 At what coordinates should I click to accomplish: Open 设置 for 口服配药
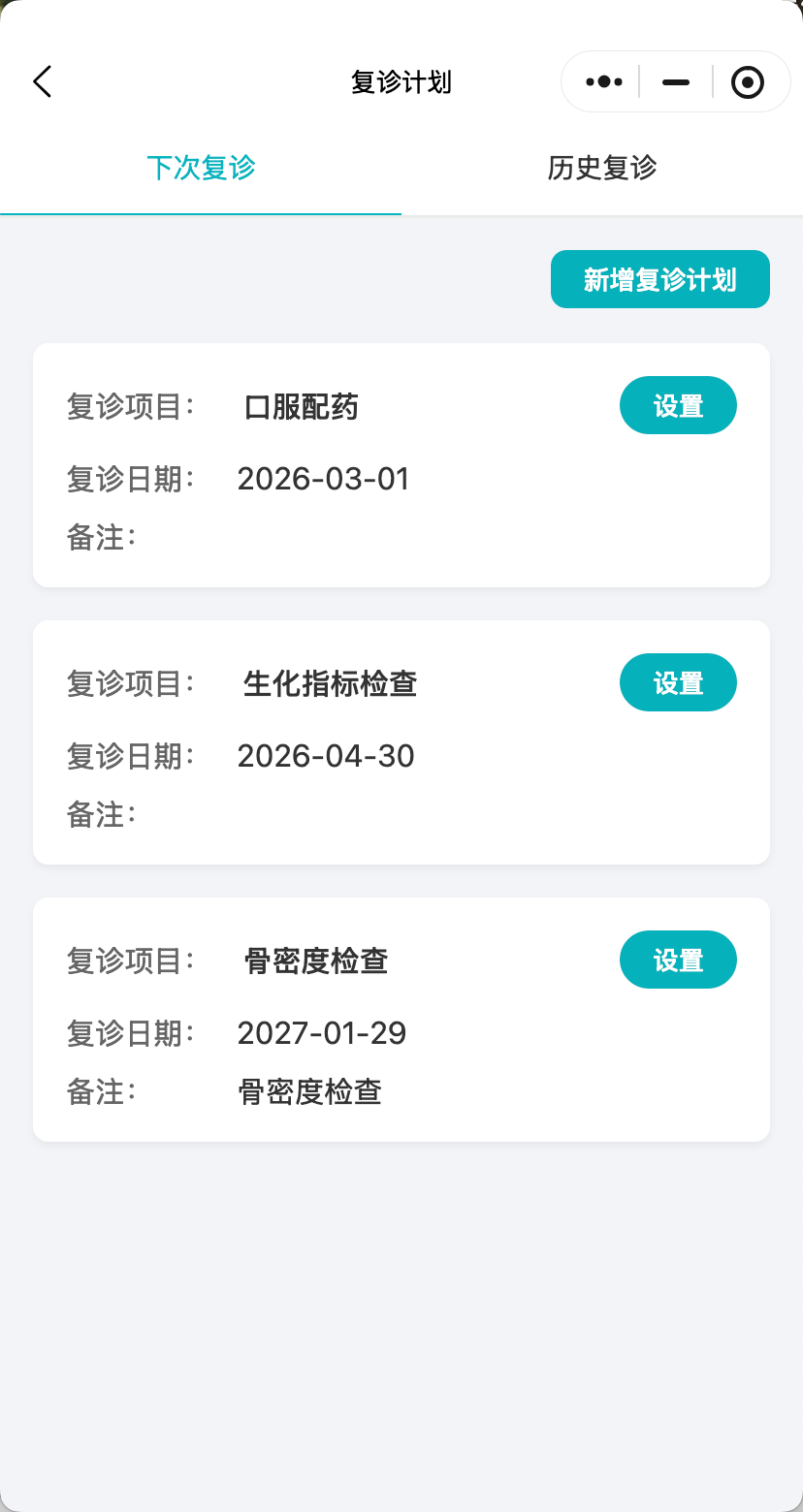click(x=678, y=406)
